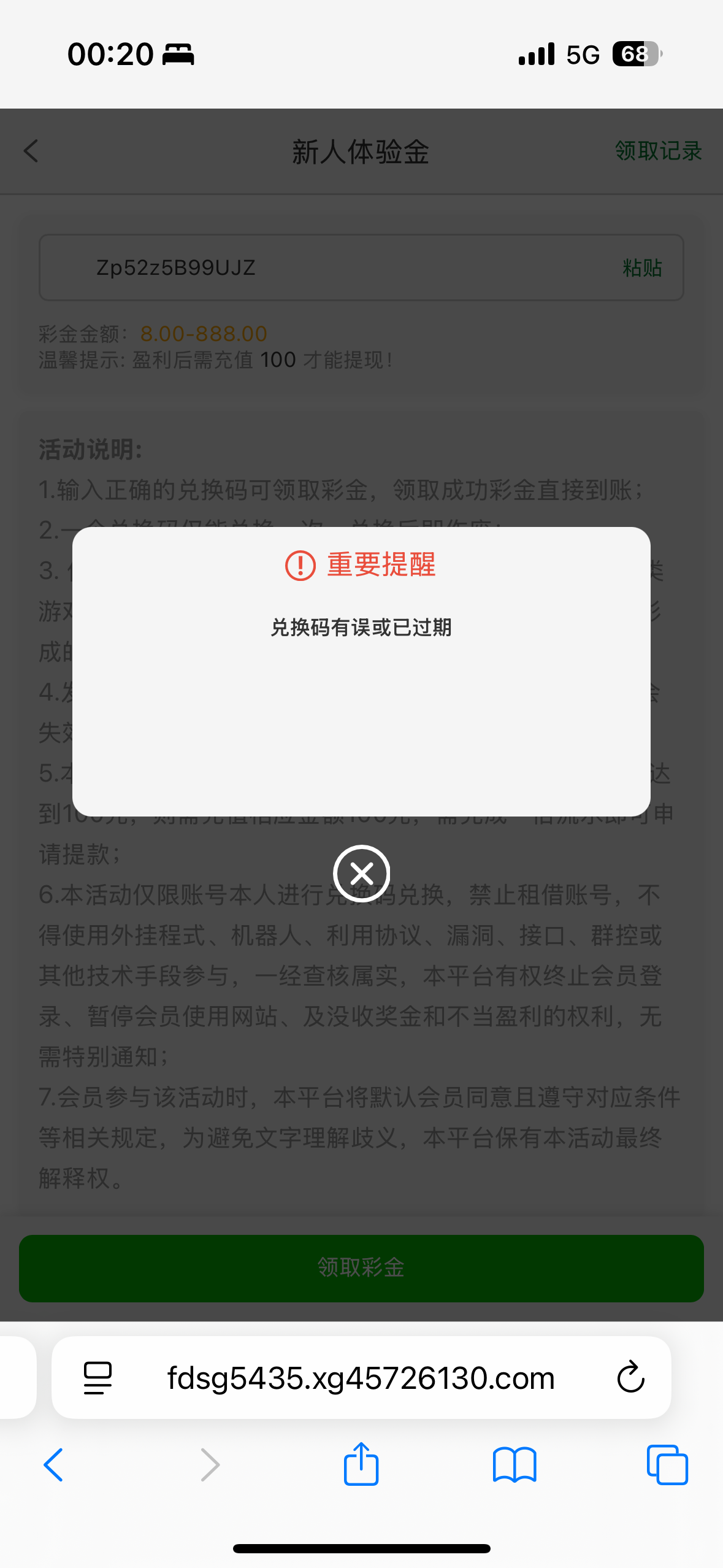Open Safari bookmarks
Screen dimensions: 723x1568
pyautogui.click(x=515, y=1465)
